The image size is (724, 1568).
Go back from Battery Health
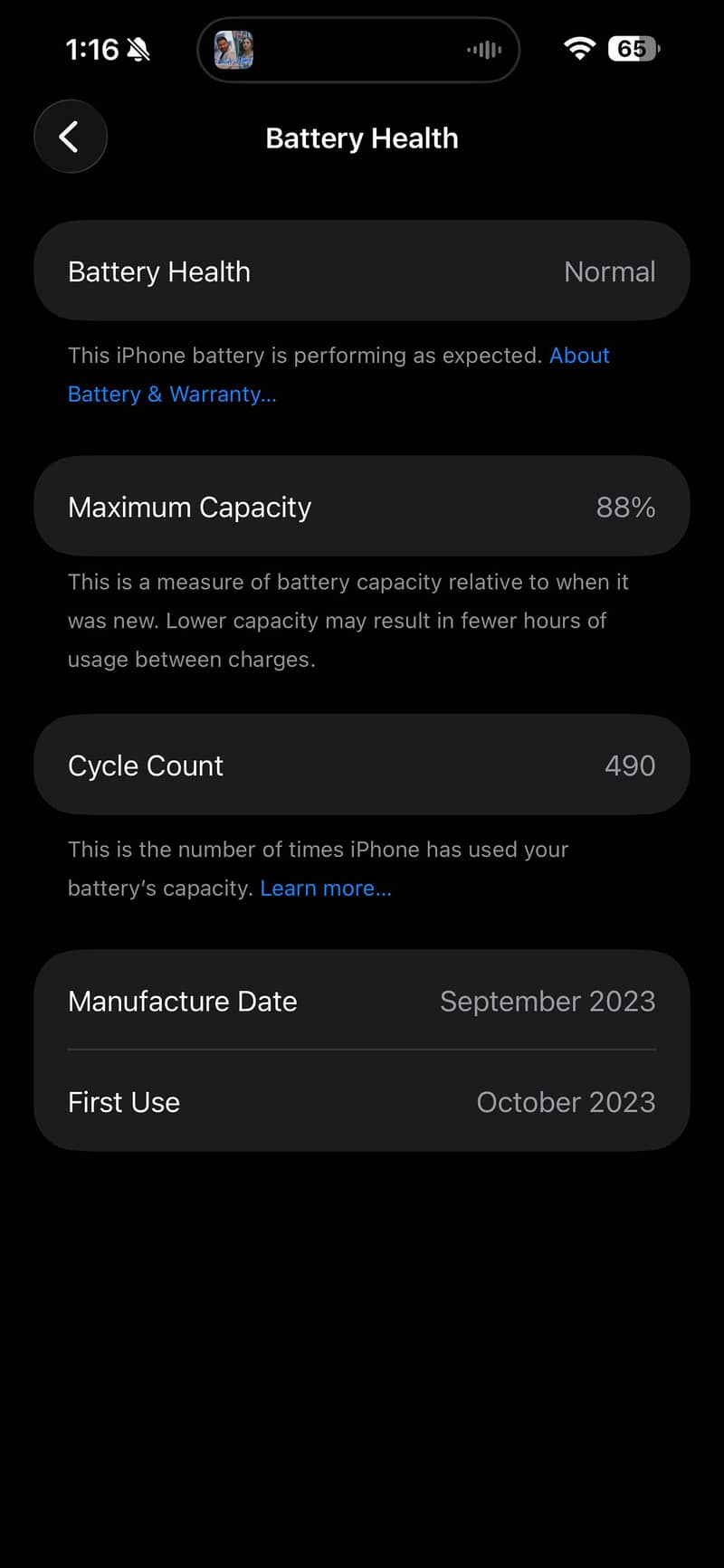[71, 137]
